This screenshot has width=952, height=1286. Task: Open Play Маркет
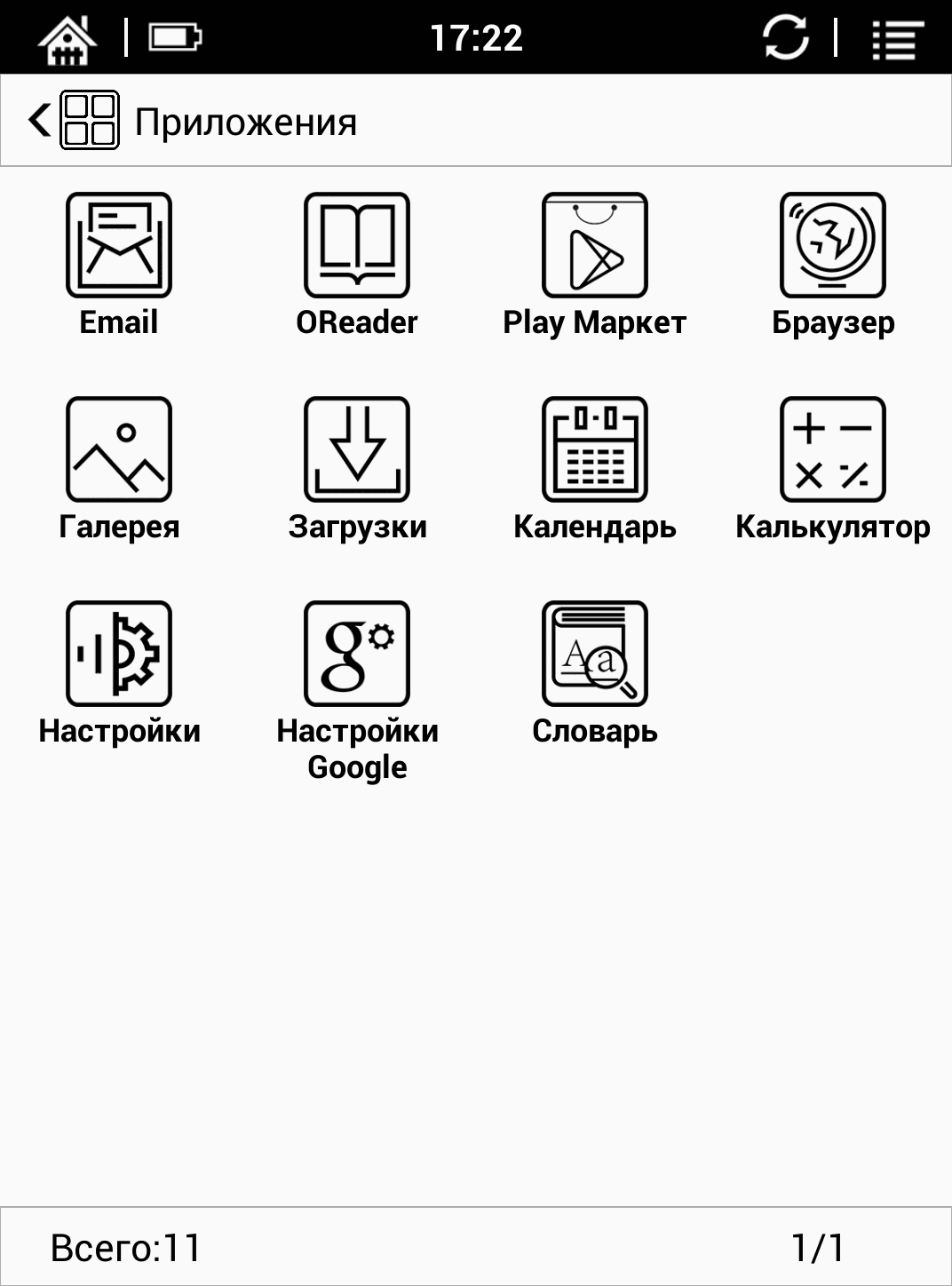(x=595, y=246)
